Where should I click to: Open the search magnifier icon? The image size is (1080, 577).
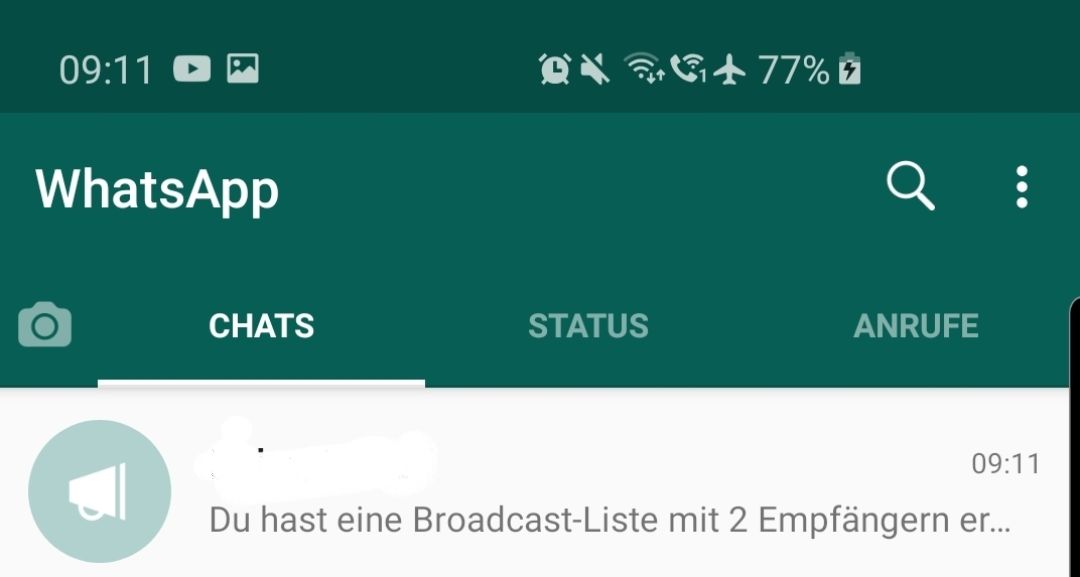click(x=909, y=187)
